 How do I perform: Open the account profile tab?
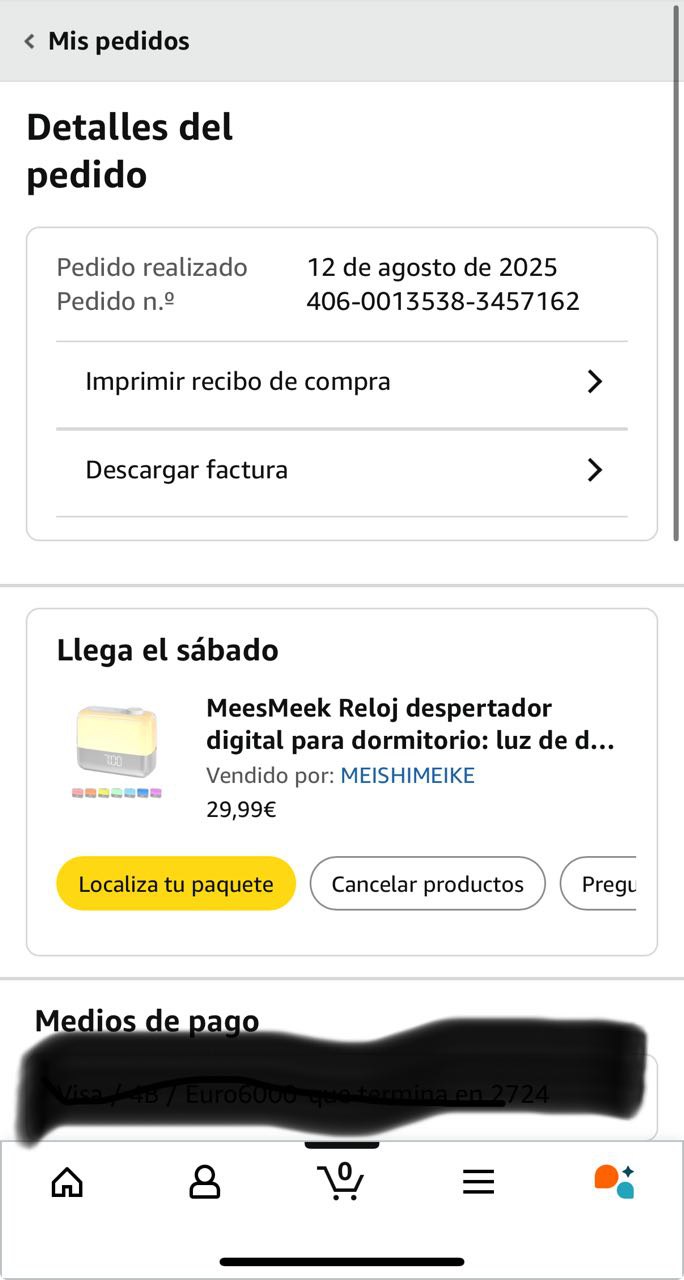coord(204,1182)
